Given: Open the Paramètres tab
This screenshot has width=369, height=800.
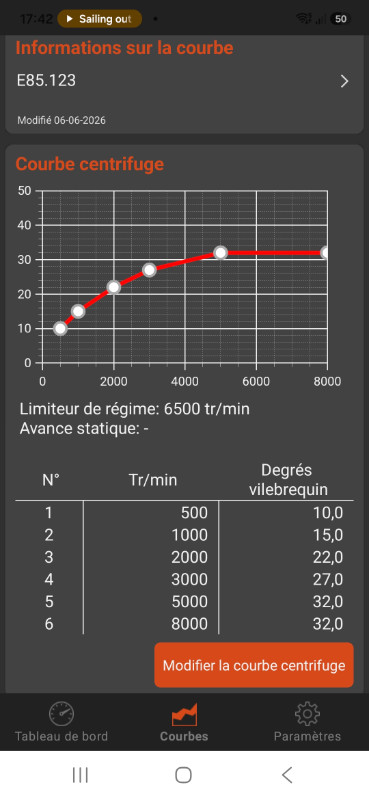Looking at the screenshot, I should tap(307, 721).
